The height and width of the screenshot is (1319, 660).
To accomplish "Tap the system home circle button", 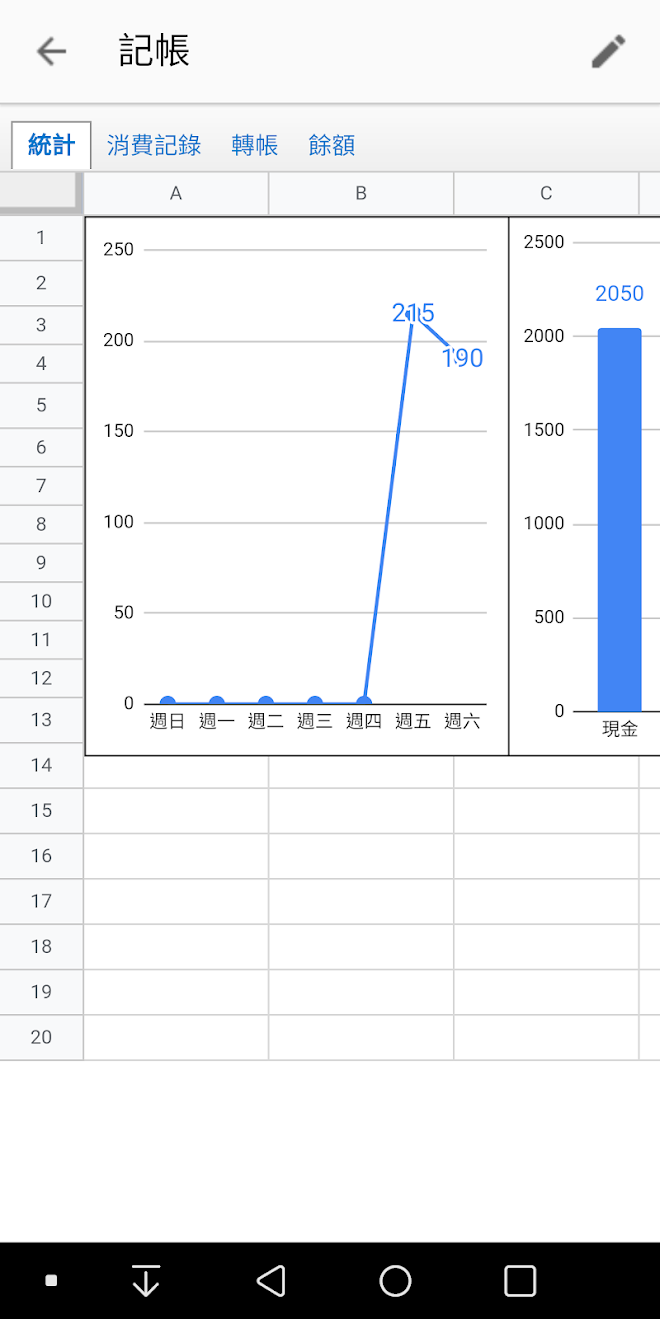I will click(x=395, y=1281).
